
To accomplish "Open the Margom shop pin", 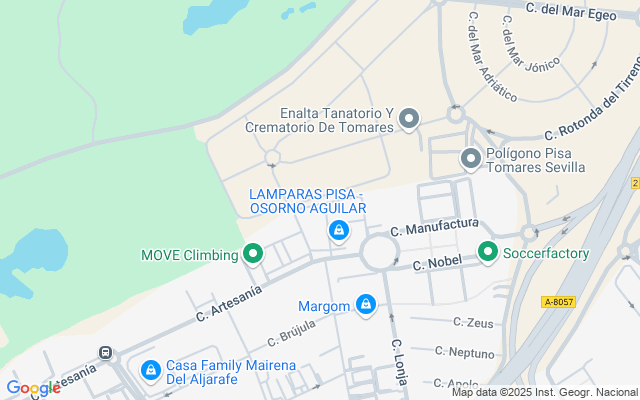I will tap(366, 304).
